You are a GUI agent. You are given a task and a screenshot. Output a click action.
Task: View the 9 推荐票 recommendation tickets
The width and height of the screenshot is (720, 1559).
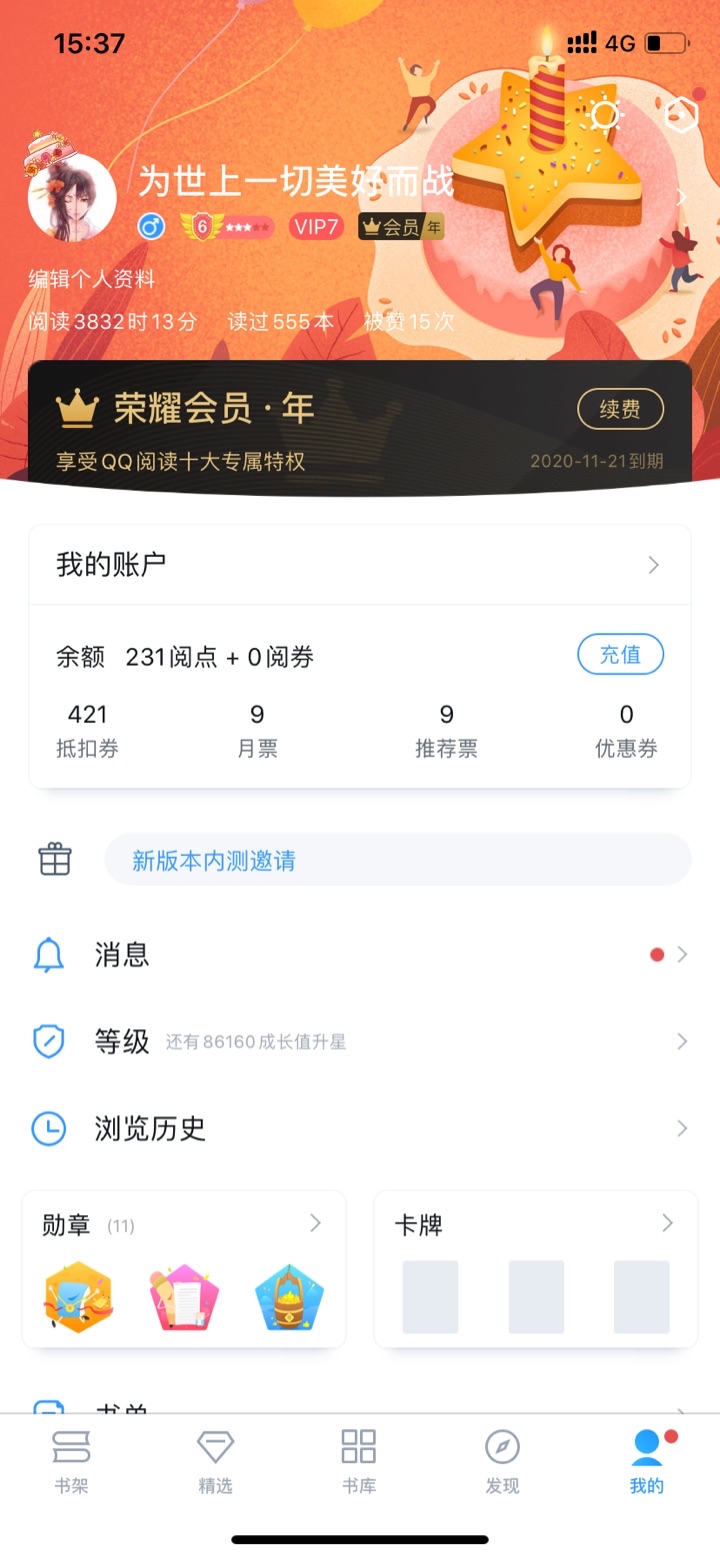point(446,730)
